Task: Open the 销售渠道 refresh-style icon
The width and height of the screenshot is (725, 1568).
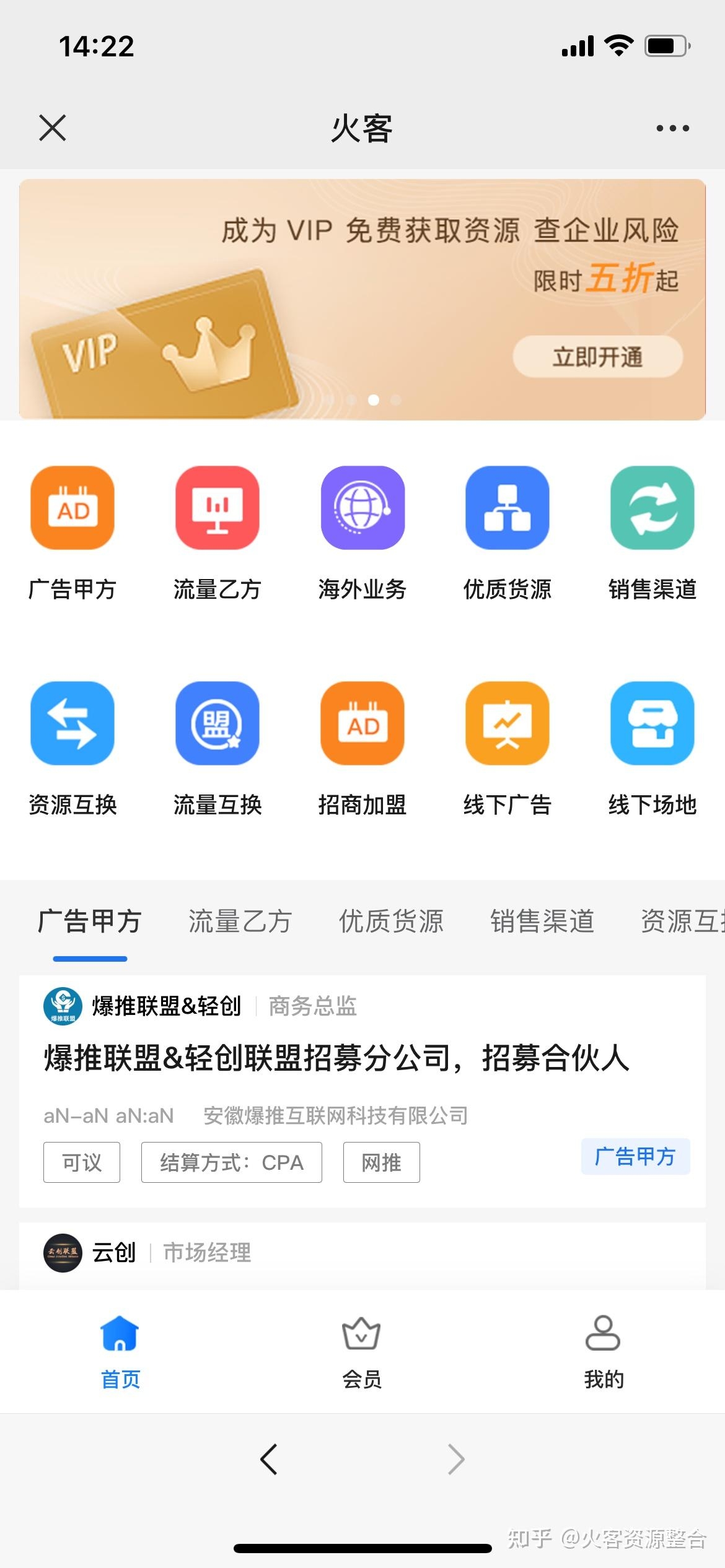Action: pyautogui.click(x=653, y=508)
